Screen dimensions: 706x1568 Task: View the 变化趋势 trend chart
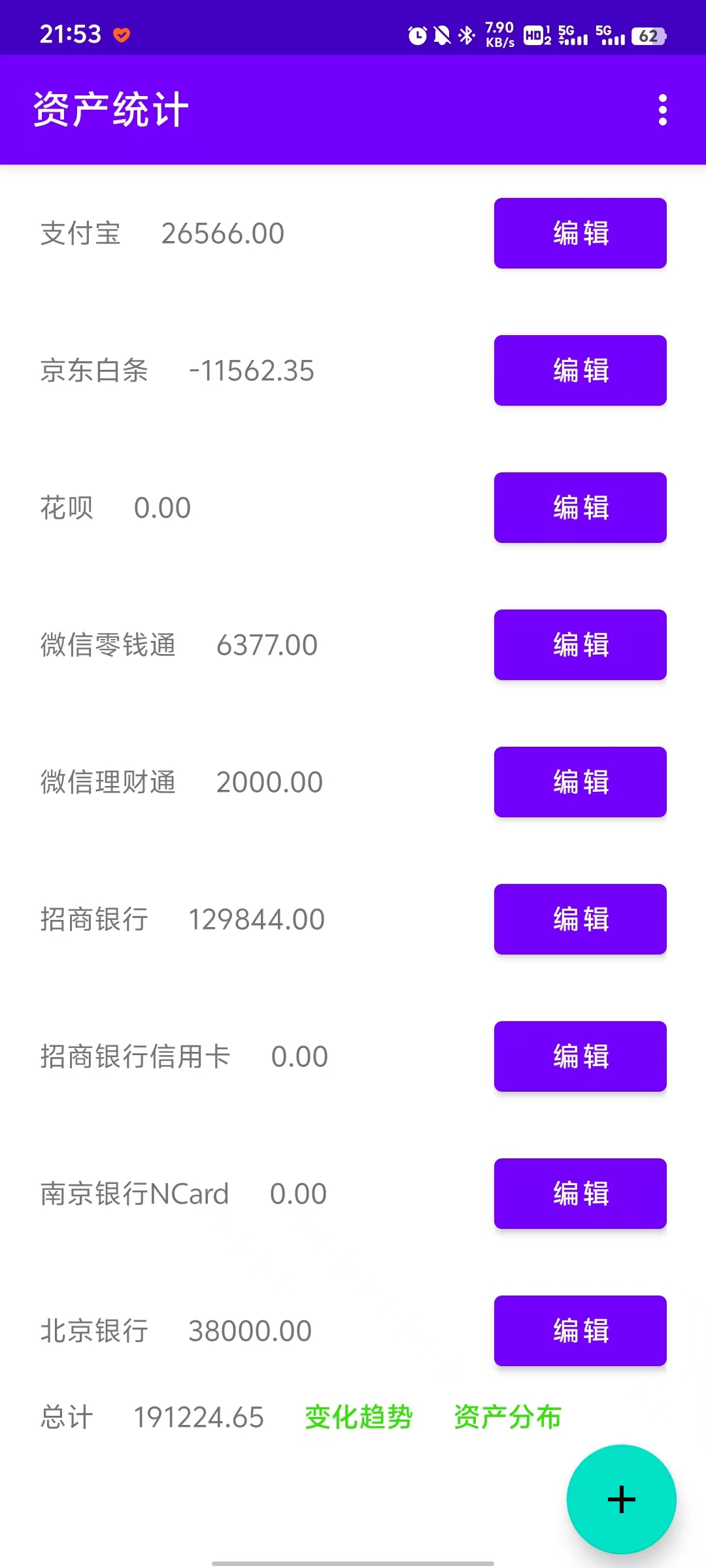coord(358,1417)
